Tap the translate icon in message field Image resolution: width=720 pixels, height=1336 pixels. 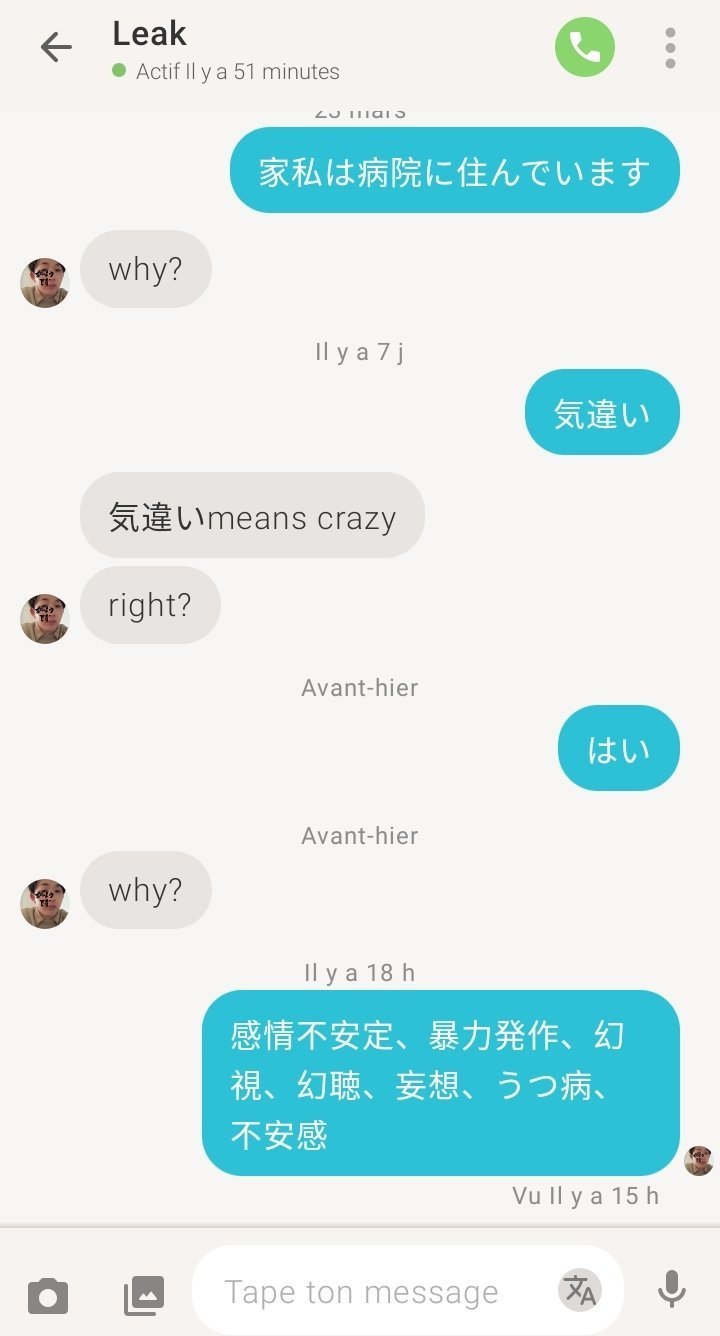tap(580, 1291)
